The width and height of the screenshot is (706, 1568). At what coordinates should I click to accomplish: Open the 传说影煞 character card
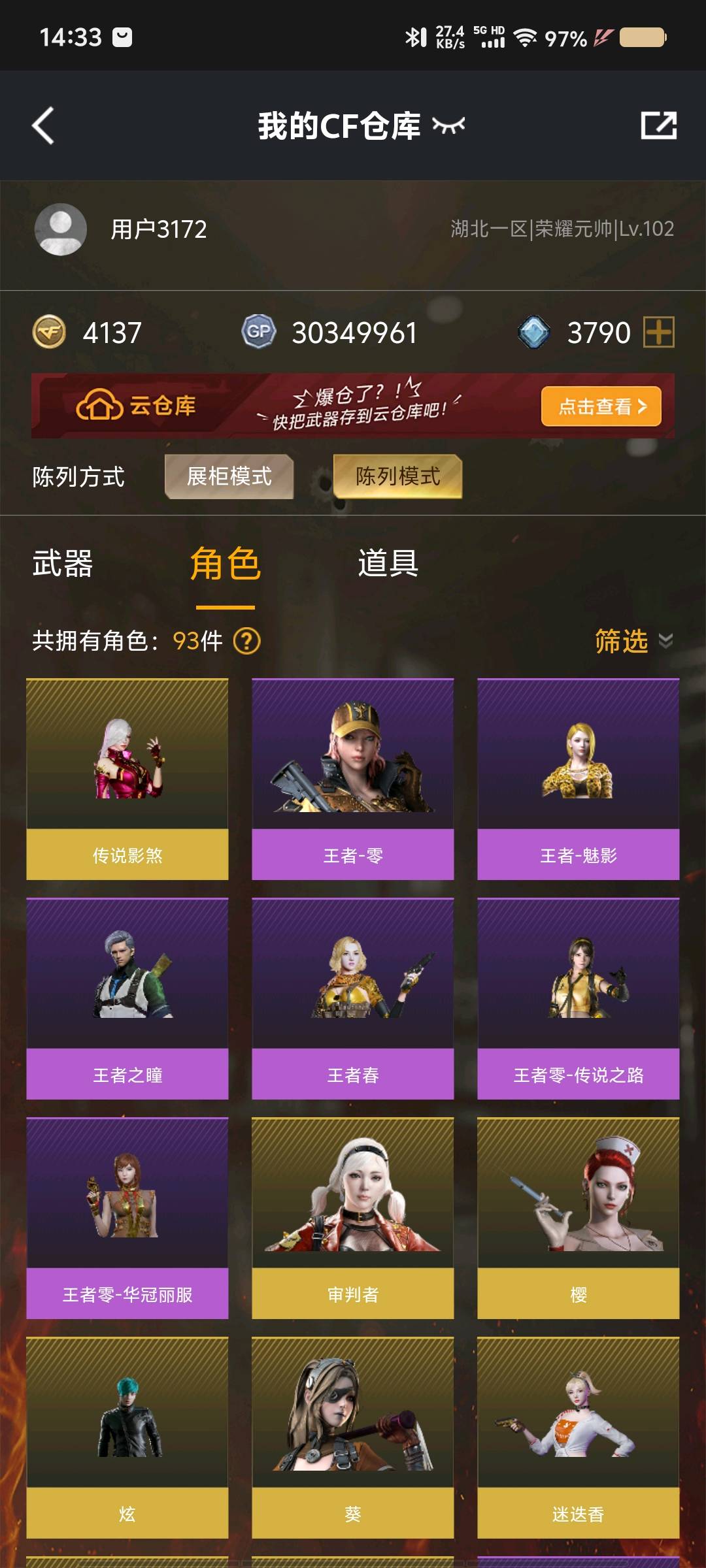point(127,779)
